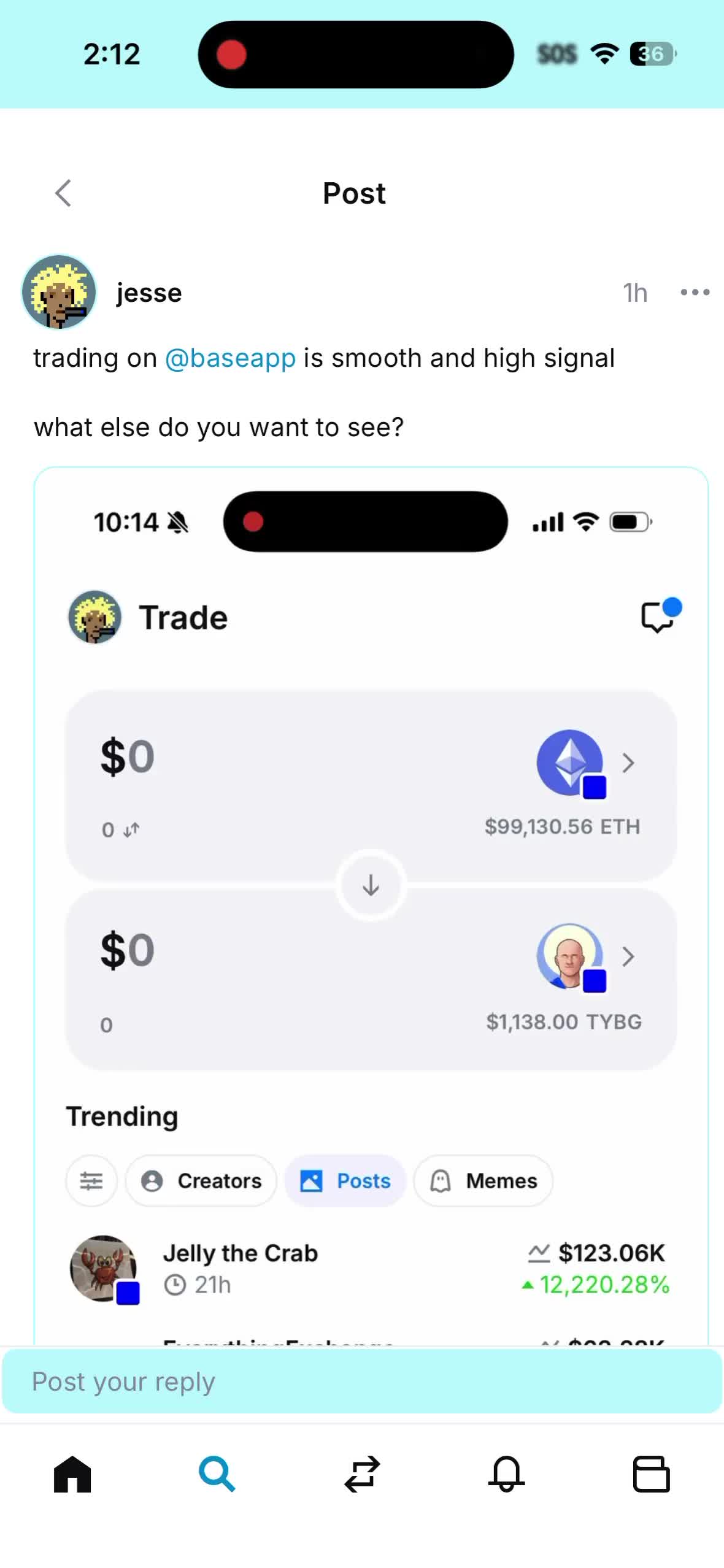
Task: Switch to the Search tab
Action: tap(217, 1474)
